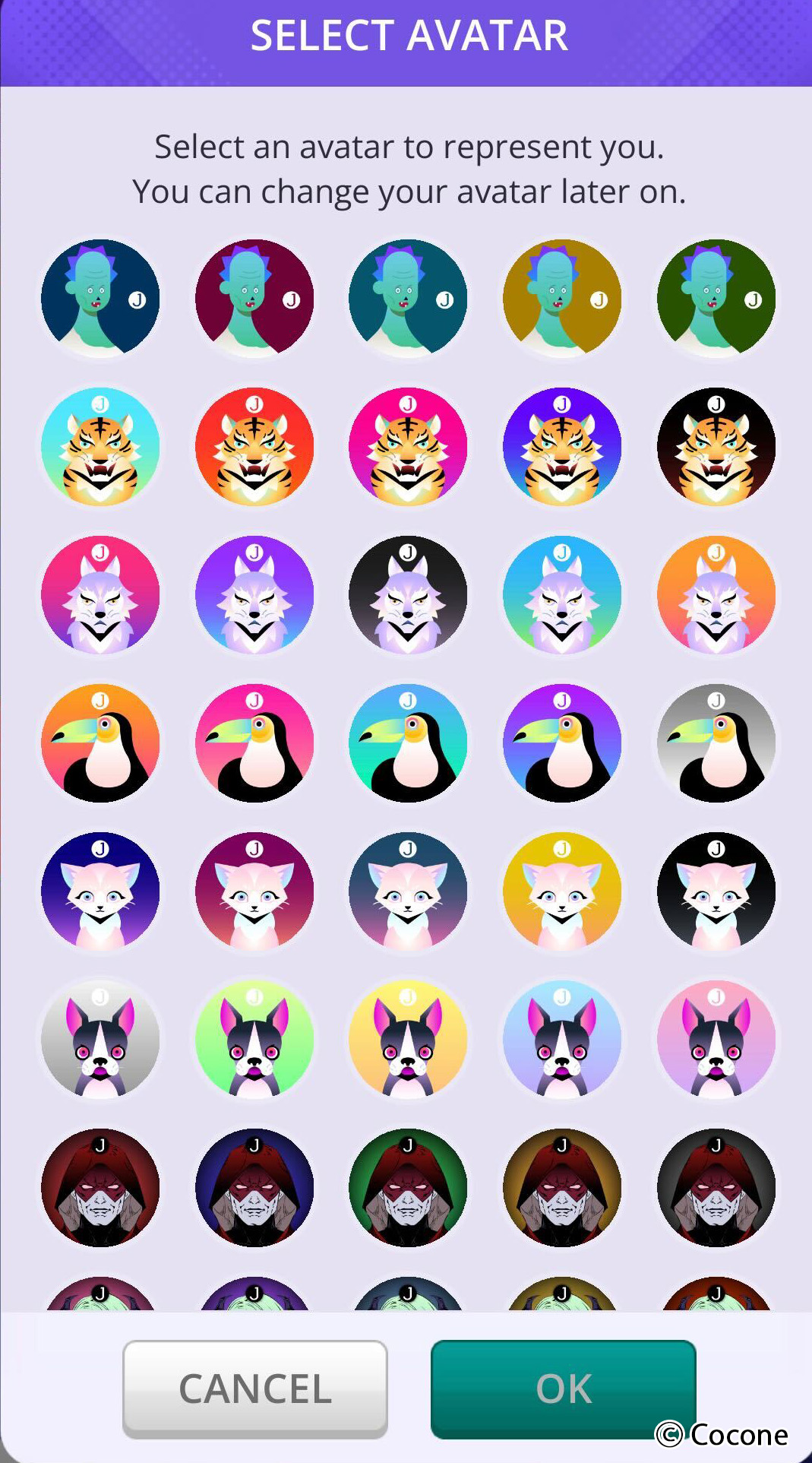The height and width of the screenshot is (1463, 812).
Task: Choose the hooded figure avatar with blue background
Action: (254, 1188)
